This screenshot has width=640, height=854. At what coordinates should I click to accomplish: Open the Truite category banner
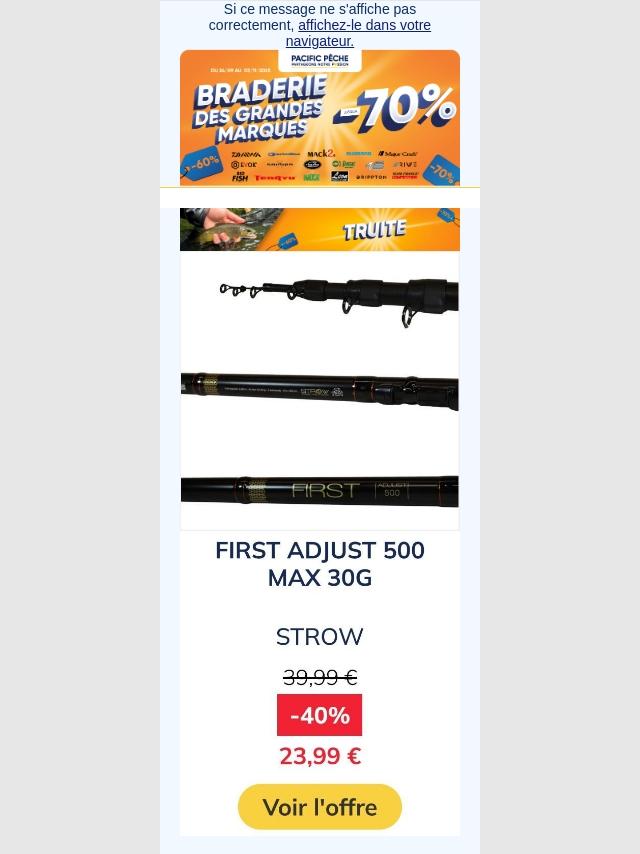pos(319,229)
